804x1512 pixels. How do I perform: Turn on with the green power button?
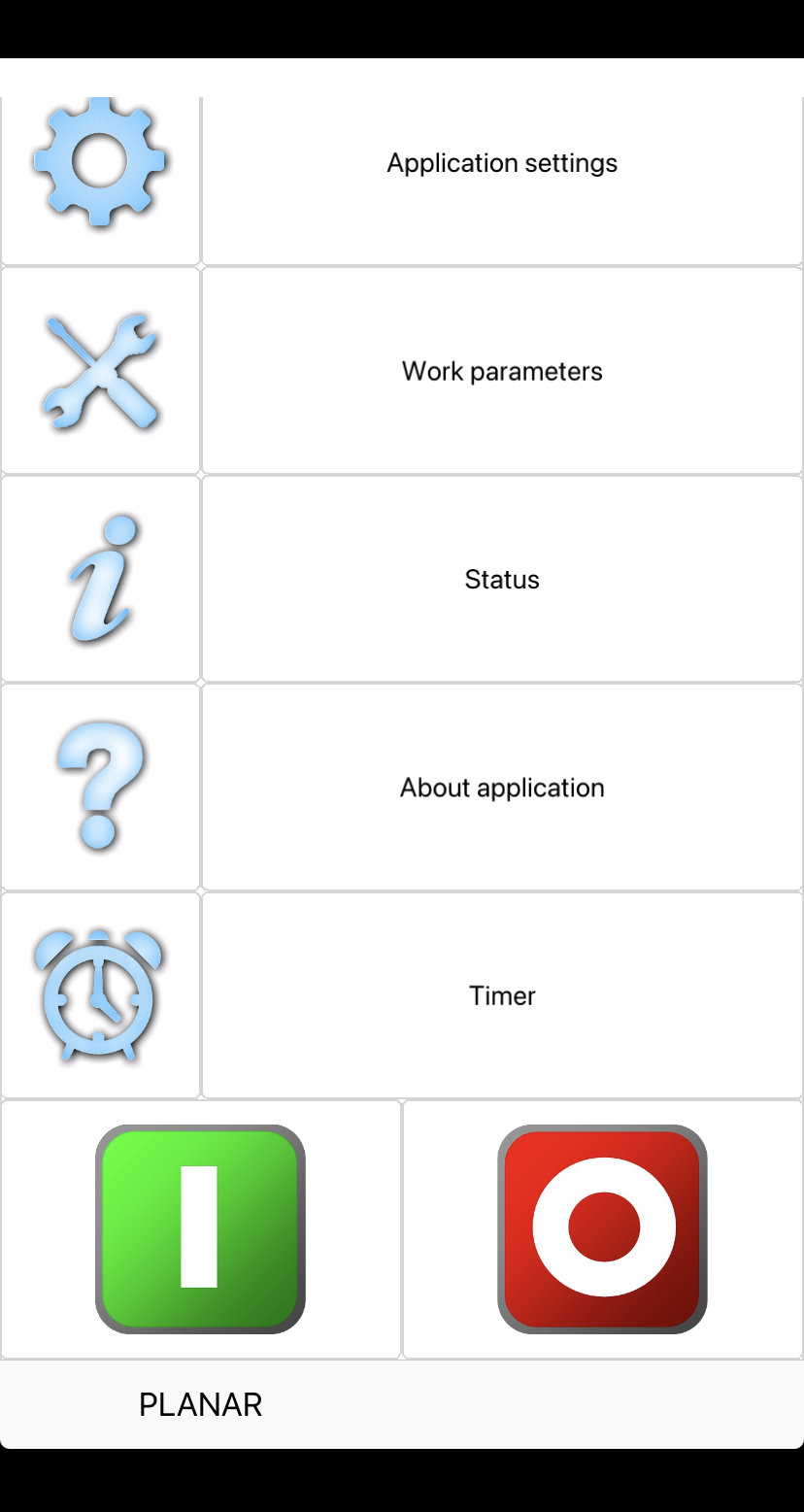point(200,1229)
